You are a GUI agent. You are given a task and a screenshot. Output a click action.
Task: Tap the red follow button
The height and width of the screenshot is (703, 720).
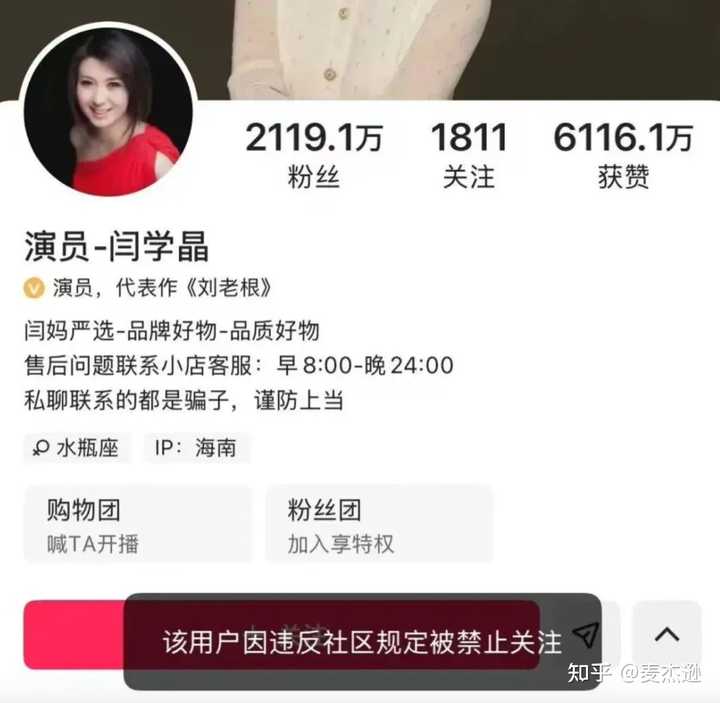pos(70,635)
